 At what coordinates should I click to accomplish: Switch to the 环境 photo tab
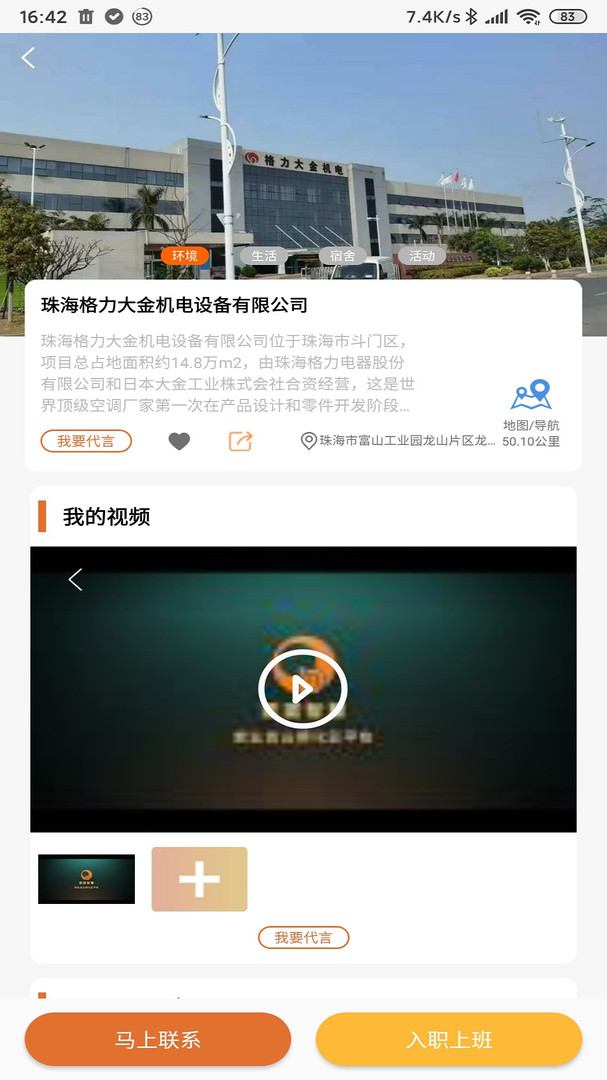pyautogui.click(x=185, y=256)
